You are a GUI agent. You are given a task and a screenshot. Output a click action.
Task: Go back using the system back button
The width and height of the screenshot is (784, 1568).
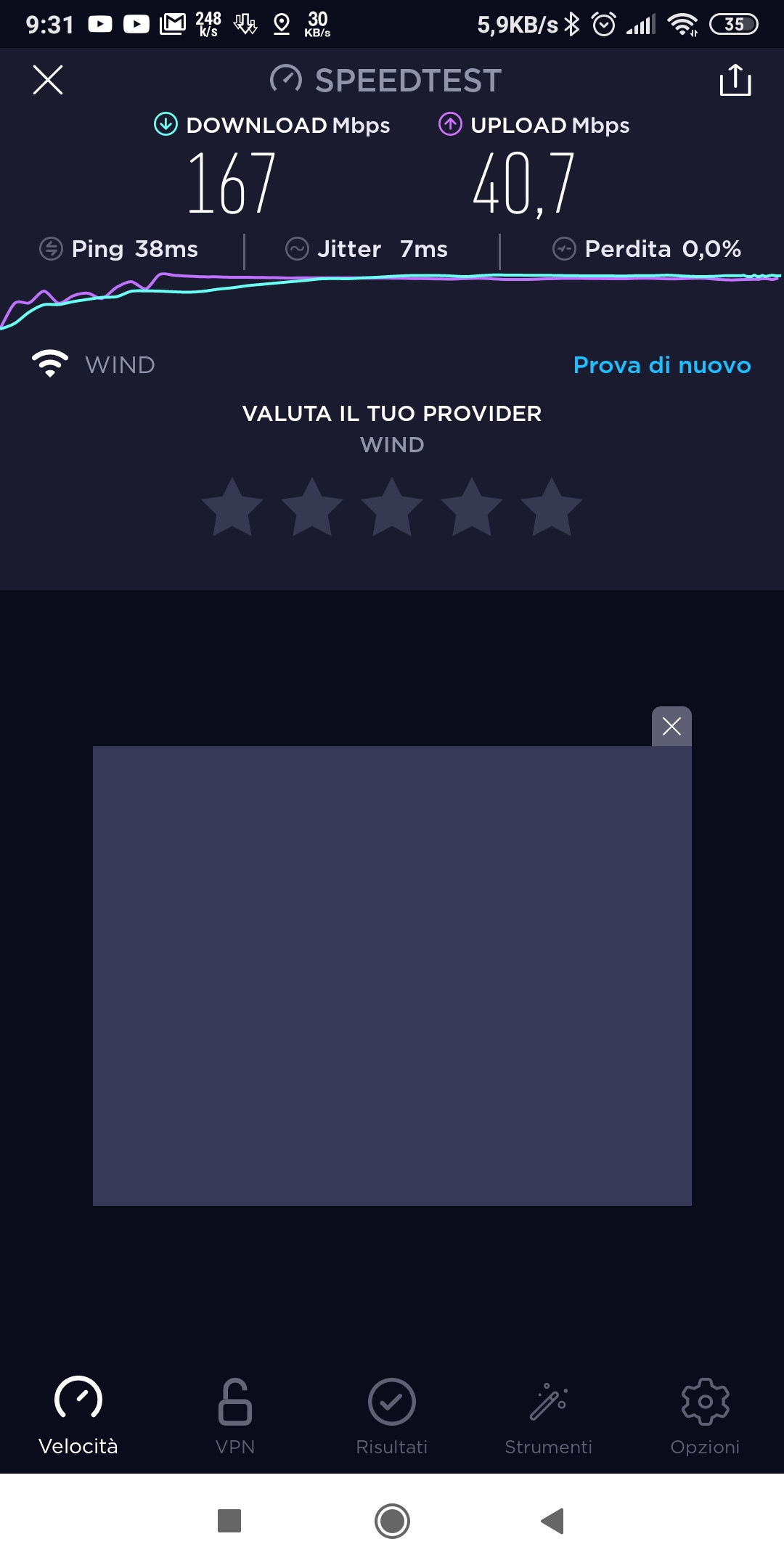(x=552, y=1521)
